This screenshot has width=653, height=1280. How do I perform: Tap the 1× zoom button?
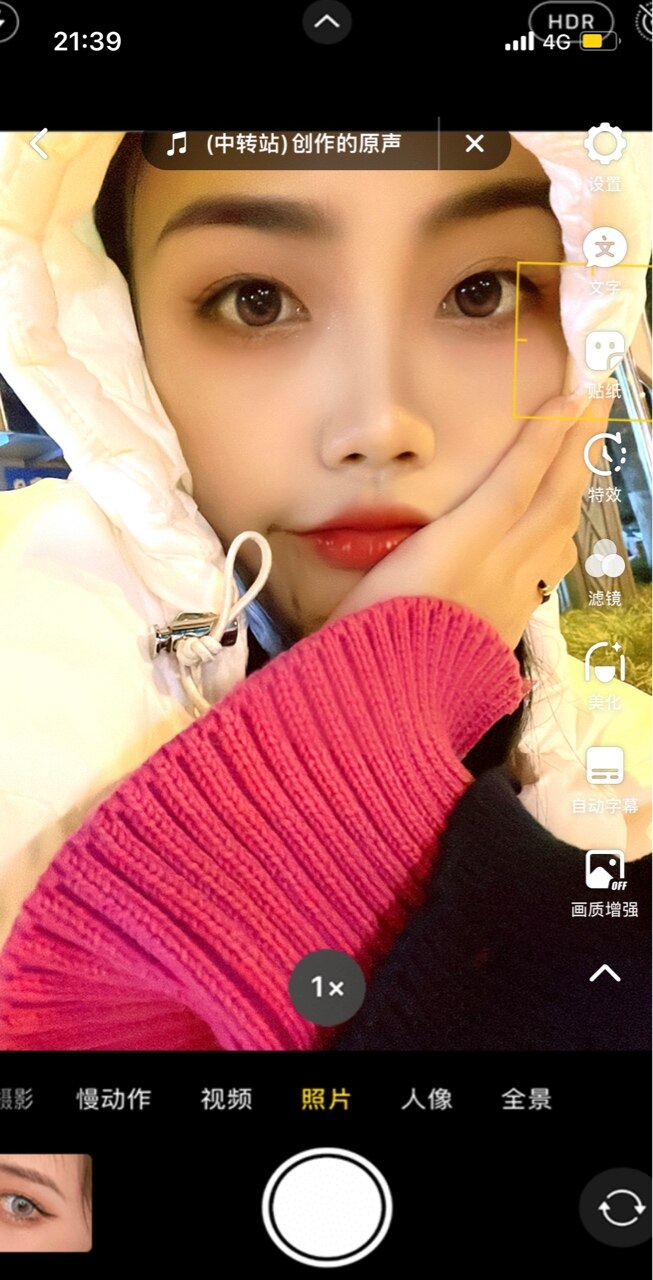pyautogui.click(x=327, y=988)
